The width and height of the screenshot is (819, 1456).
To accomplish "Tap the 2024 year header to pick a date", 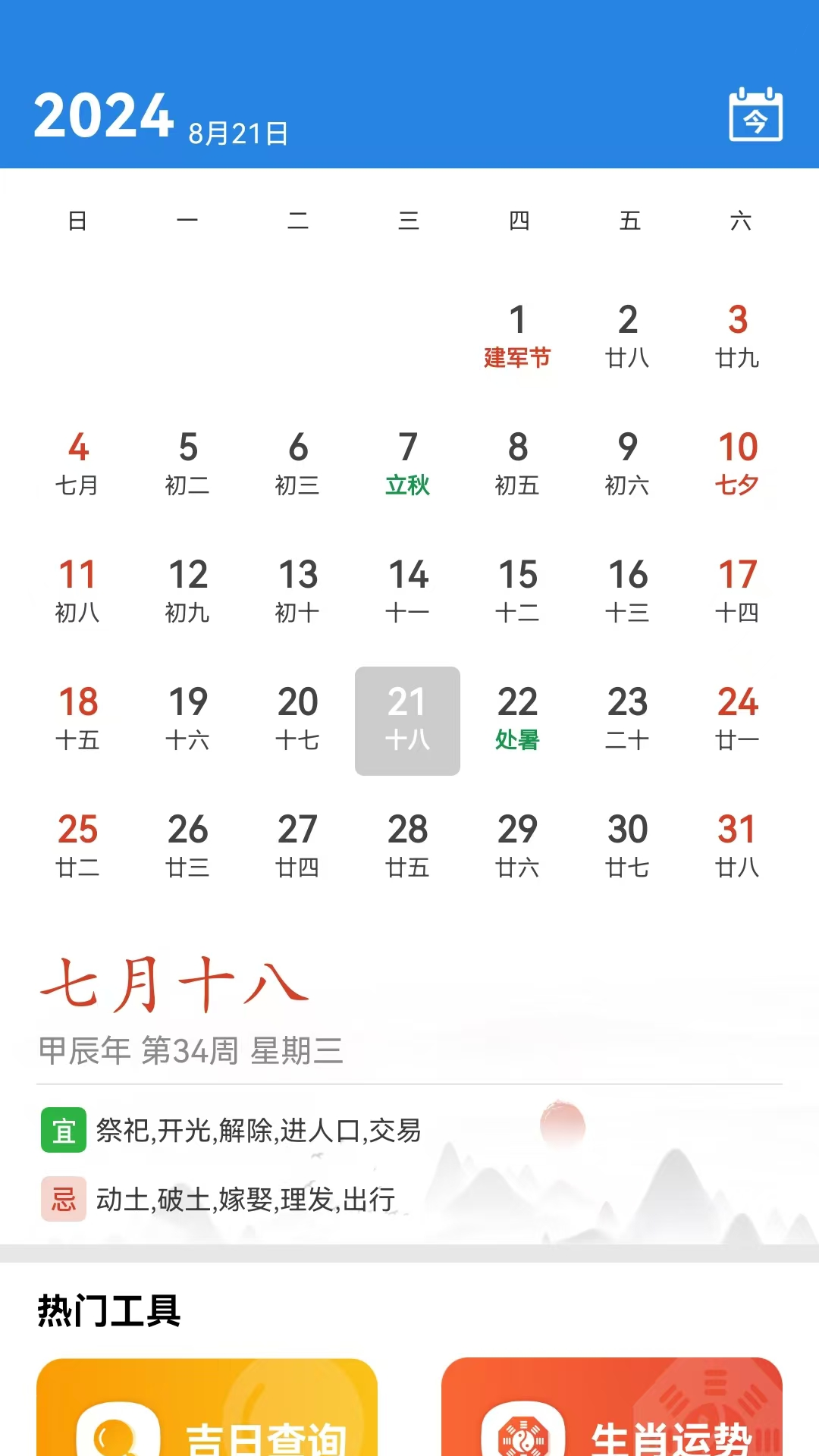I will tap(104, 116).
